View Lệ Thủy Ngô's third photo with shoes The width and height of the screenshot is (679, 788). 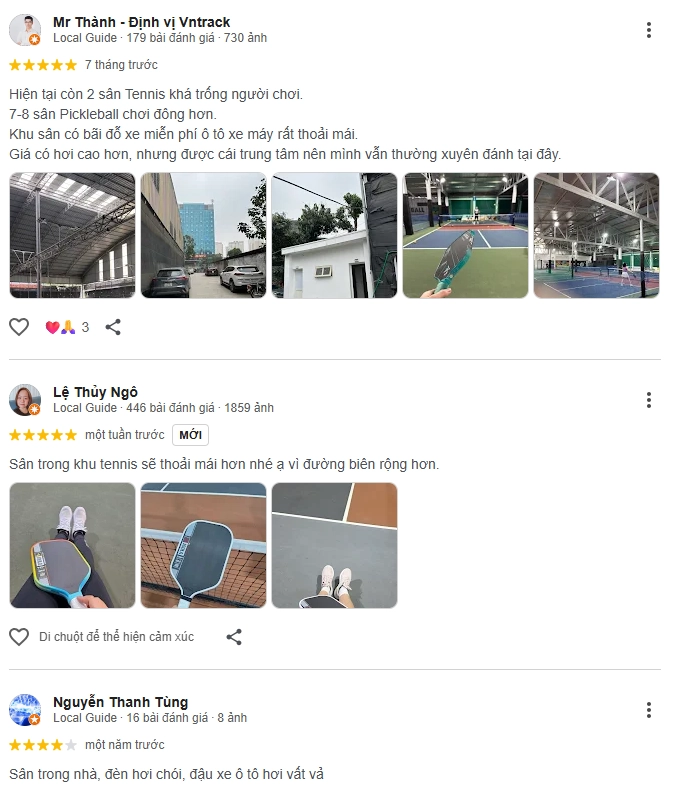pos(334,545)
